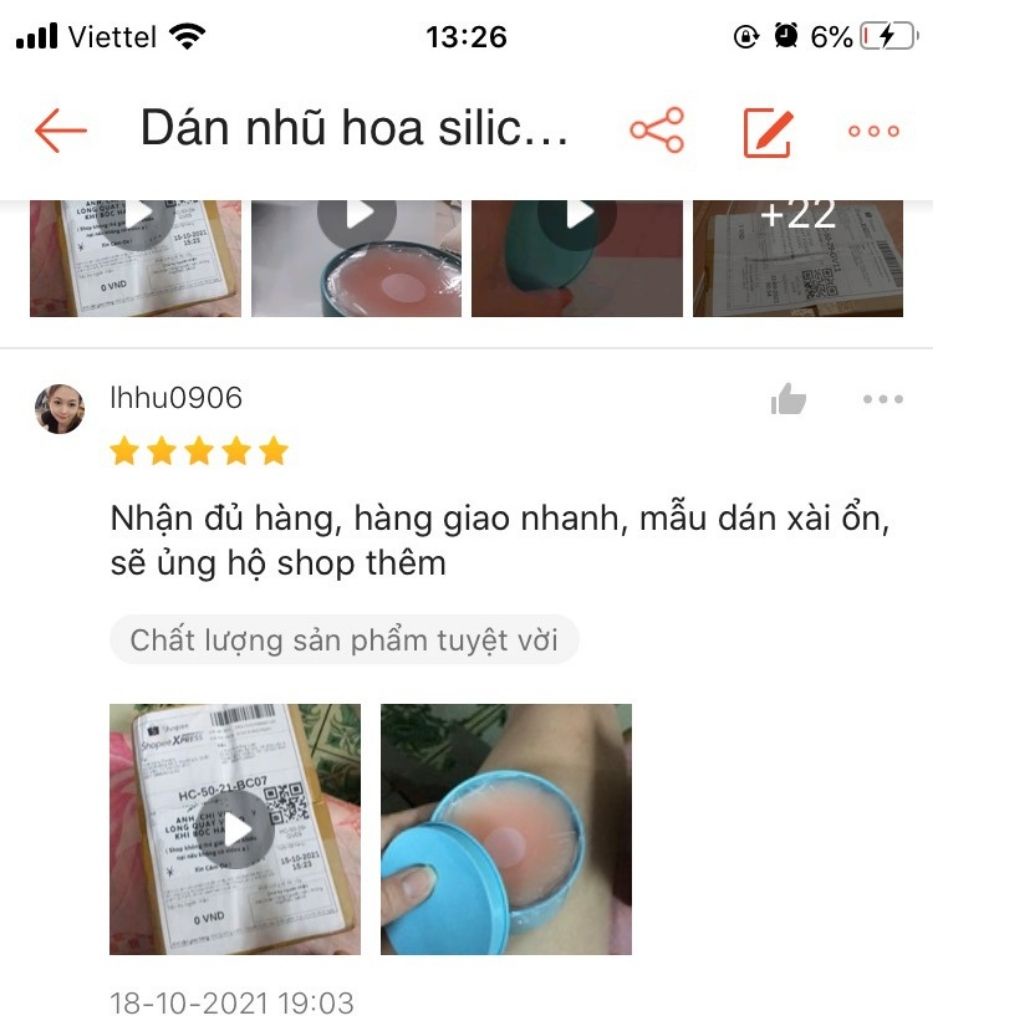This screenshot has width=1024, height=1024.
Task: View the blue case photo in review
Action: tap(506, 829)
